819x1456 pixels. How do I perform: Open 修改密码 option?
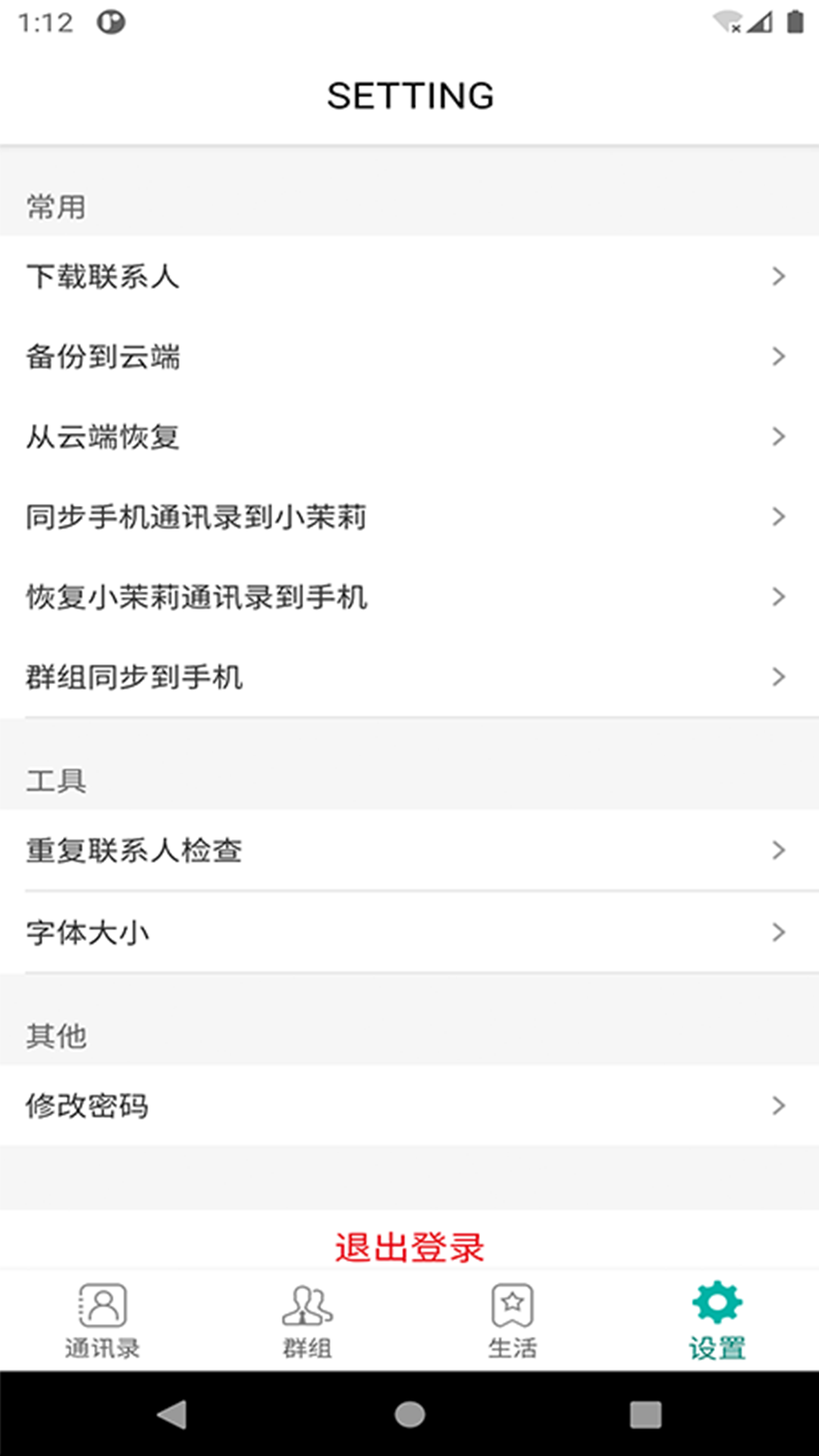[x=409, y=1106]
